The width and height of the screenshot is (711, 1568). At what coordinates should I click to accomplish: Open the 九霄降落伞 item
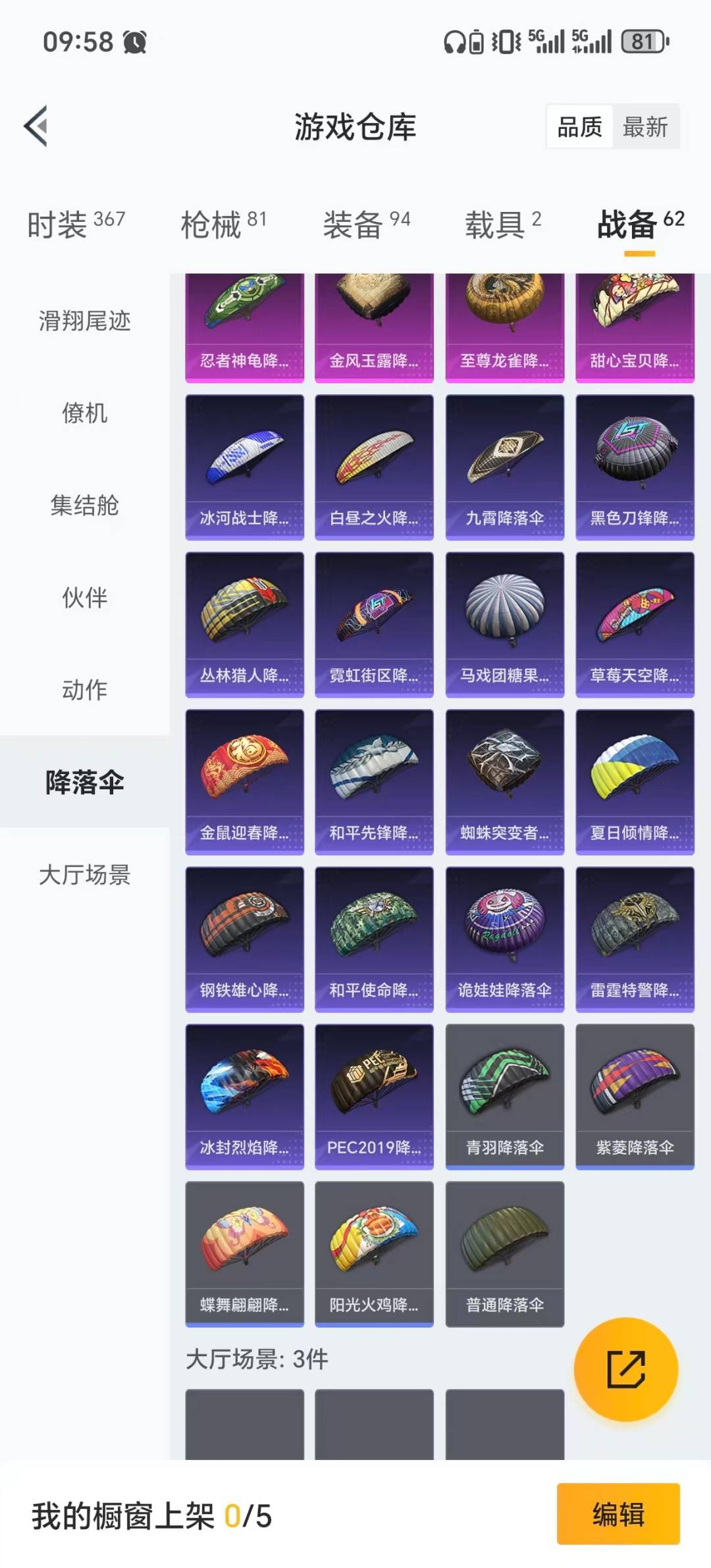click(504, 467)
